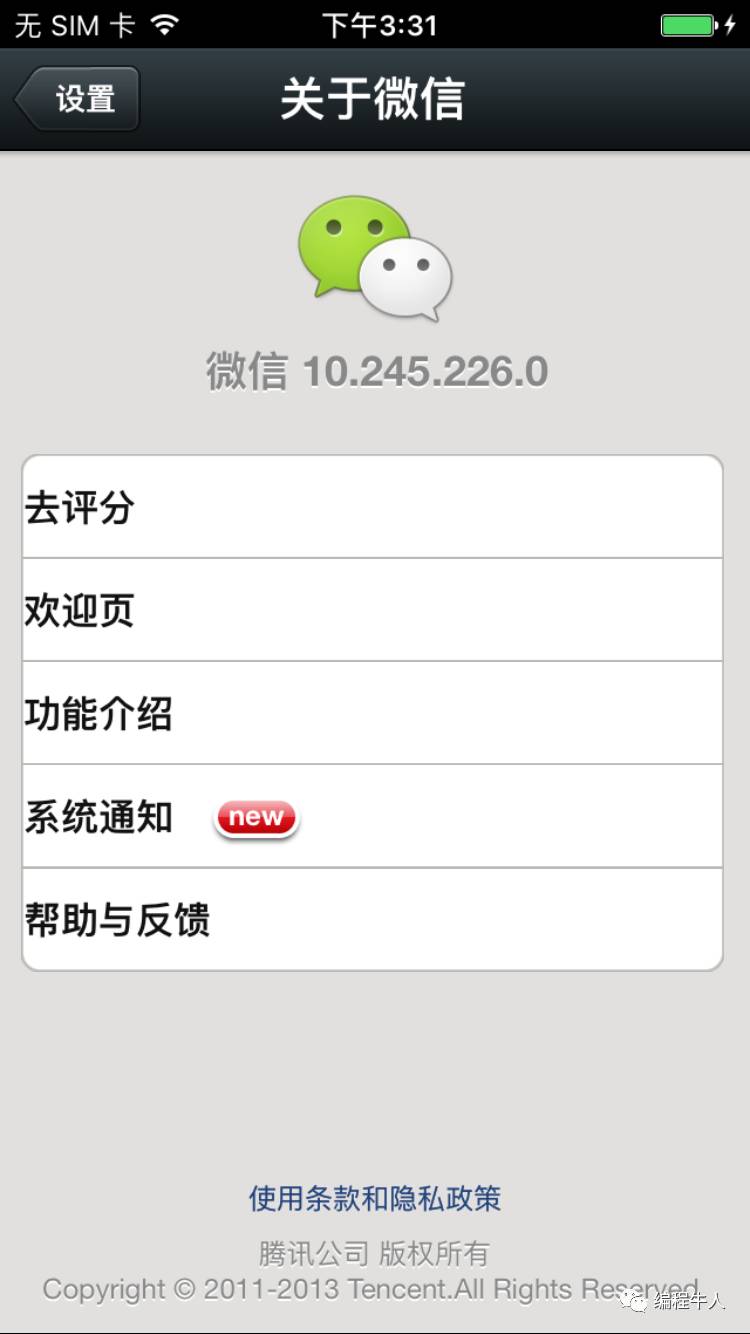
Task: Open the 欢迎页 row
Action: pos(372,611)
